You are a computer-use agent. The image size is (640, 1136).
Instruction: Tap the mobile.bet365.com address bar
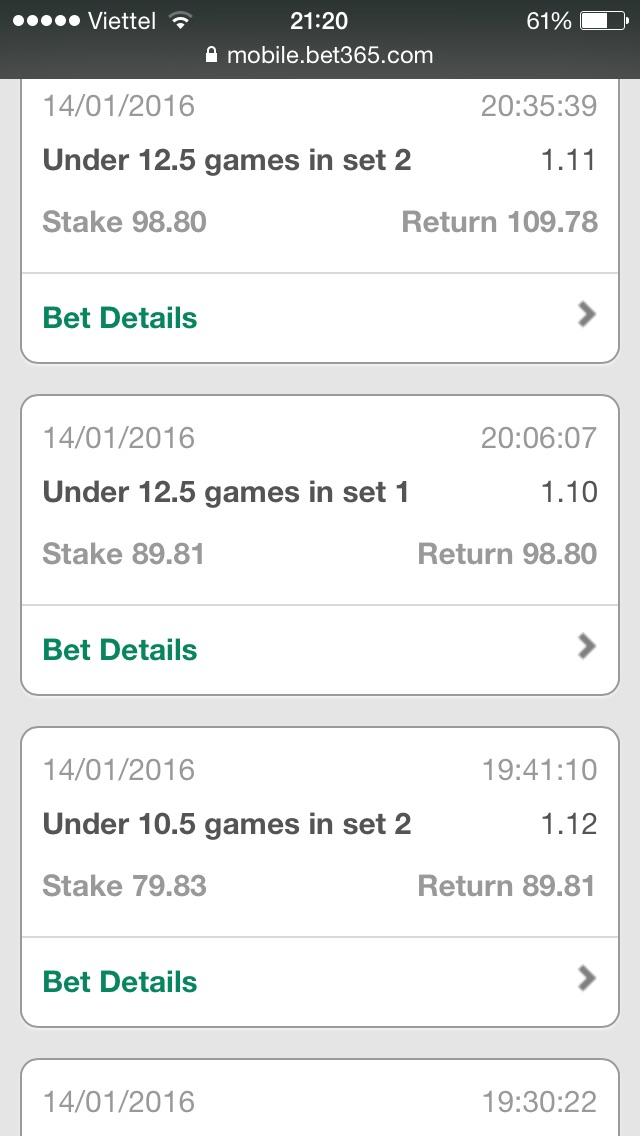point(320,55)
